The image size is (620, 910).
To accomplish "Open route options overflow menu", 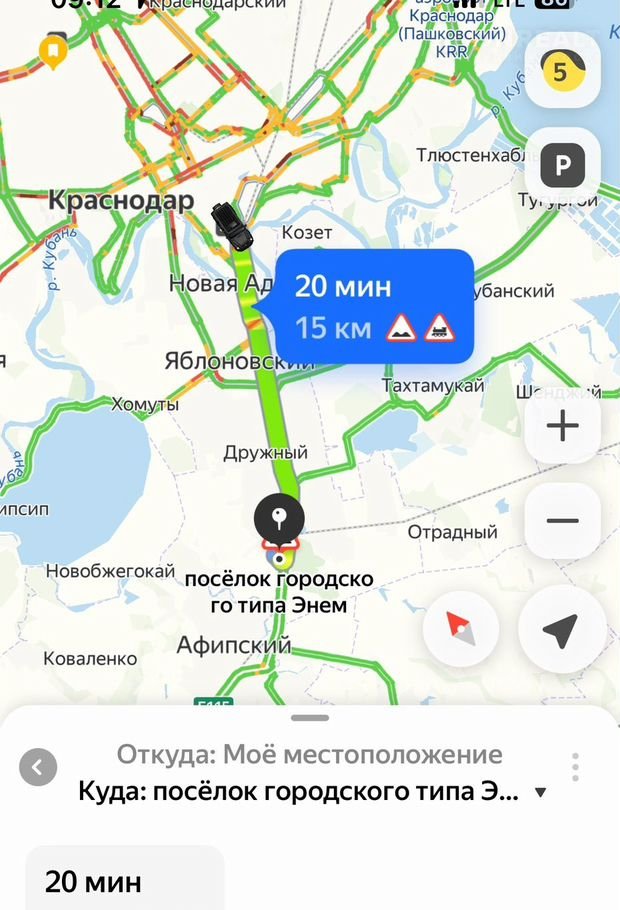I will click(576, 767).
